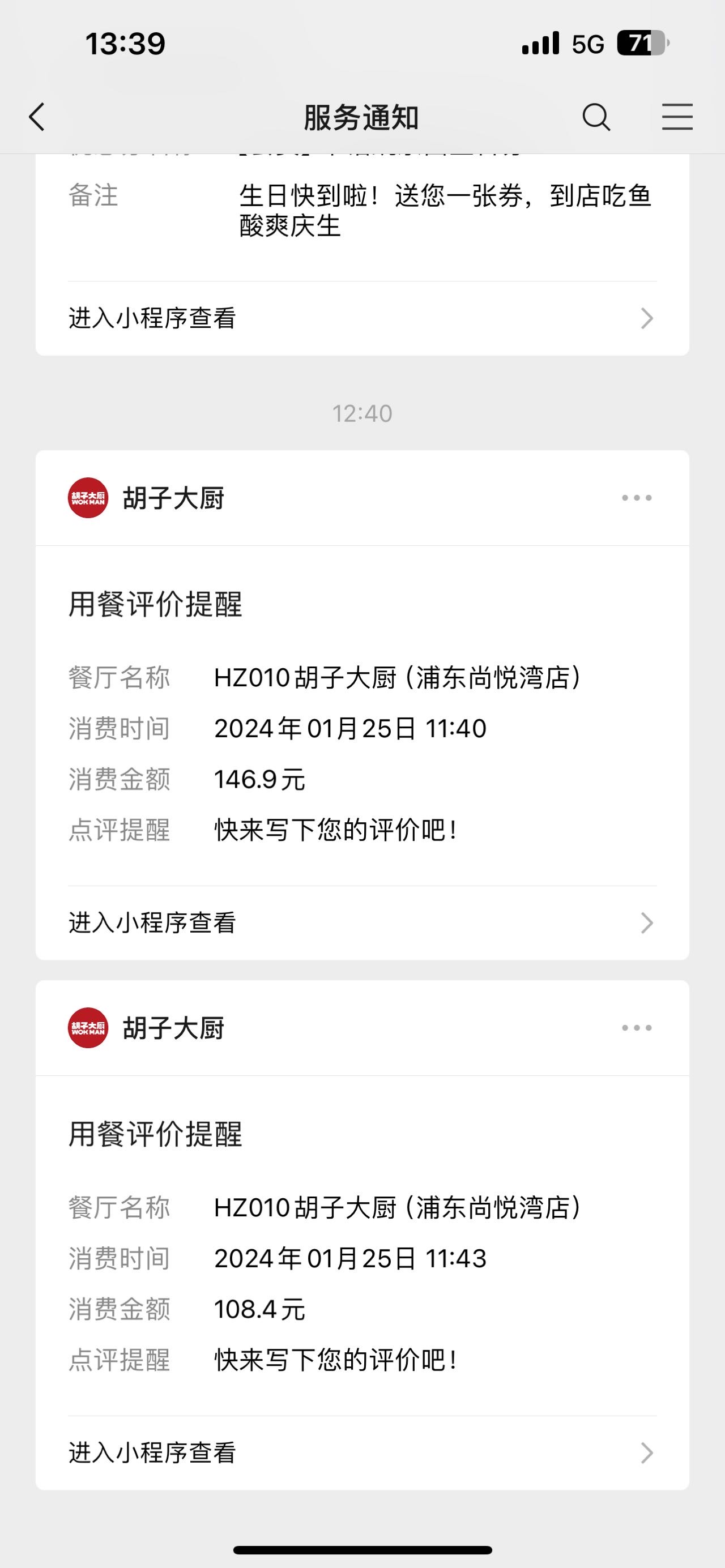Open 进入小程序查看 for the 146.9元 order
Image resolution: width=725 pixels, height=1568 pixels.
tap(362, 923)
